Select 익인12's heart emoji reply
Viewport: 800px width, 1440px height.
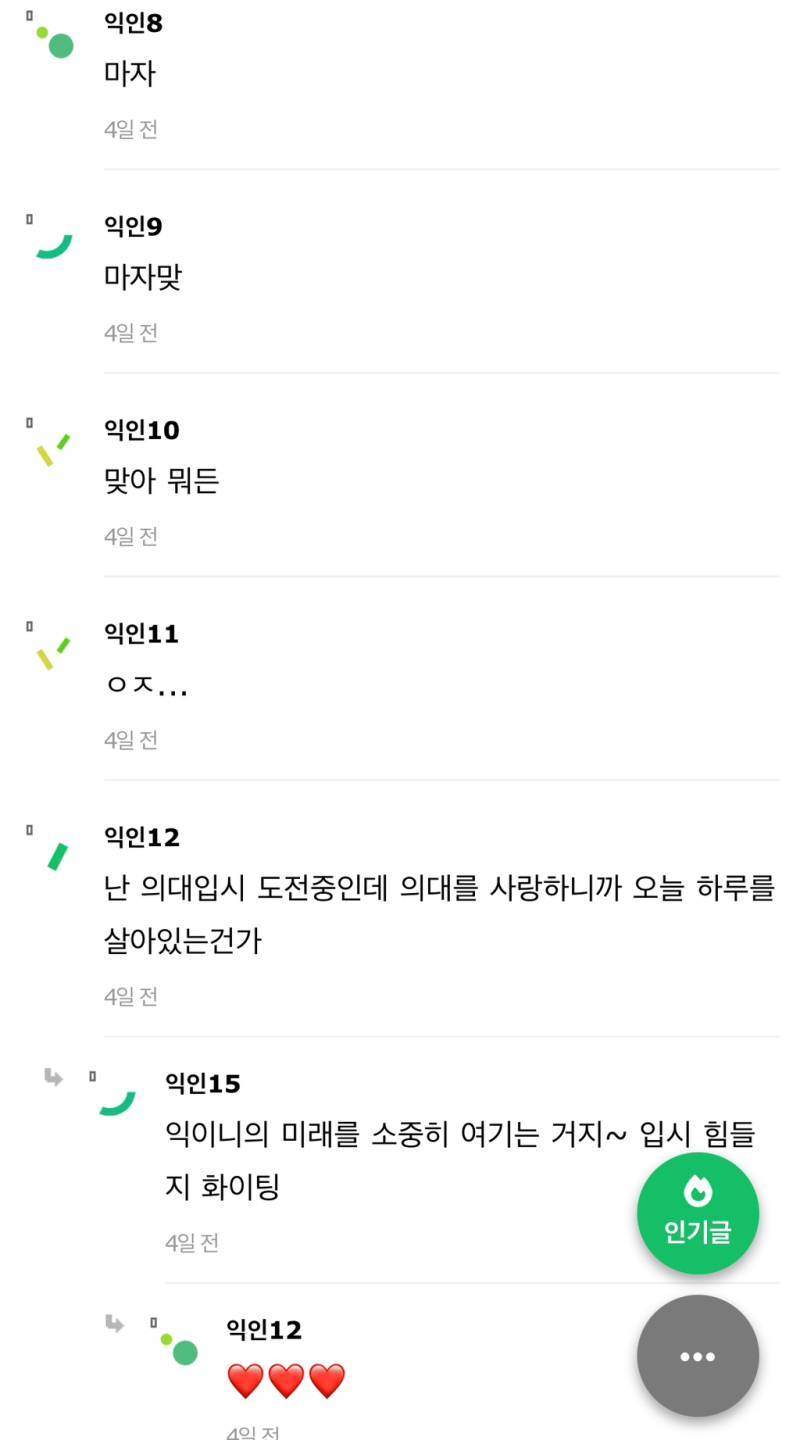[x=286, y=1381]
